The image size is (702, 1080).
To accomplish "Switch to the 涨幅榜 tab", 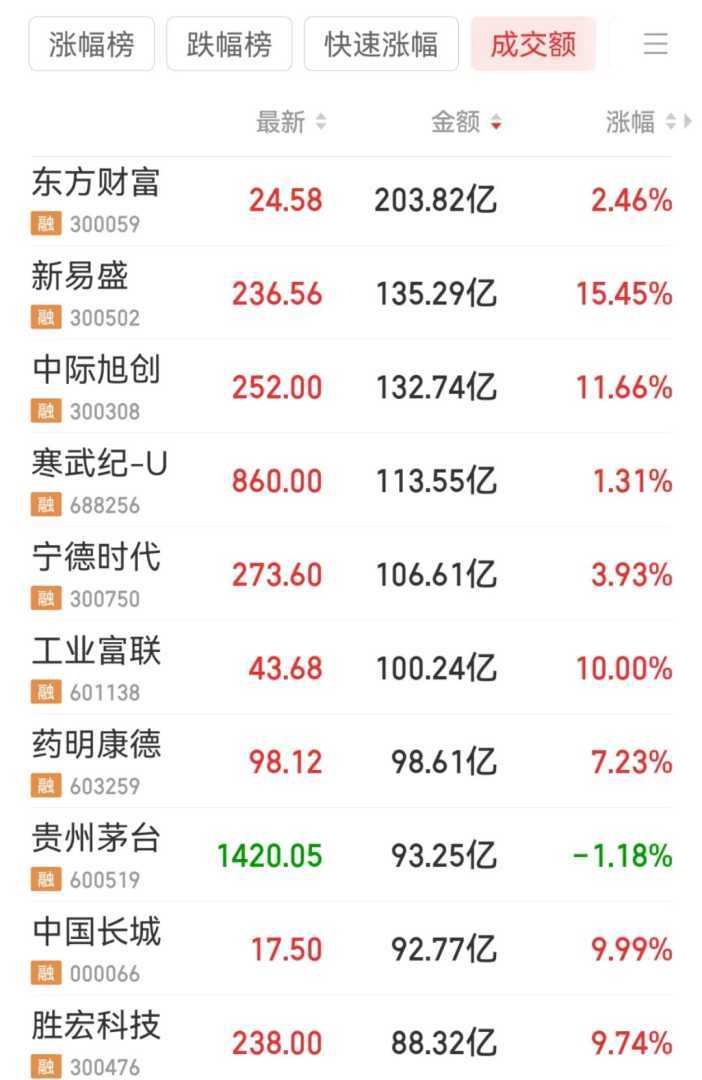I will click(x=91, y=44).
